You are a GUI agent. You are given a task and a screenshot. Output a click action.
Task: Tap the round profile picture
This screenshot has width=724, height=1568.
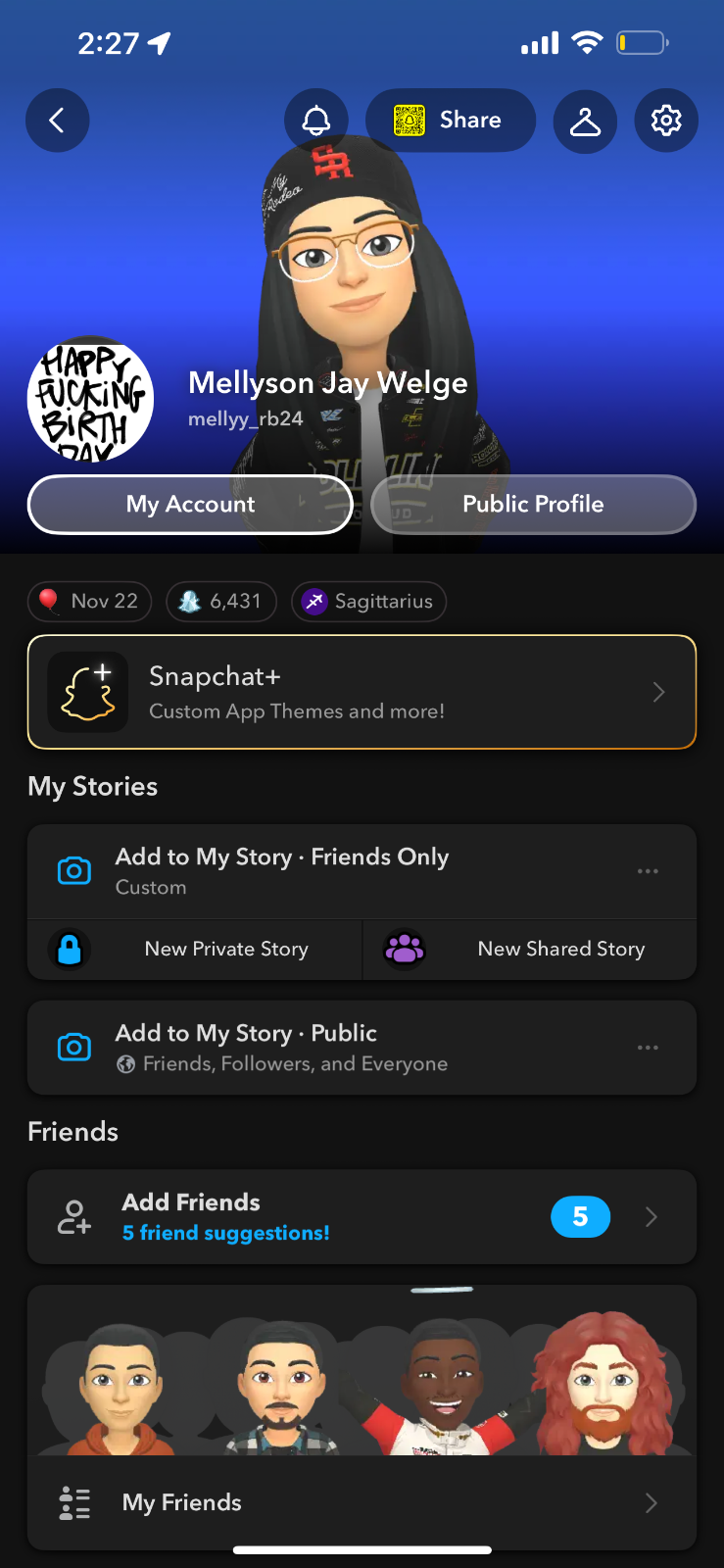91,400
